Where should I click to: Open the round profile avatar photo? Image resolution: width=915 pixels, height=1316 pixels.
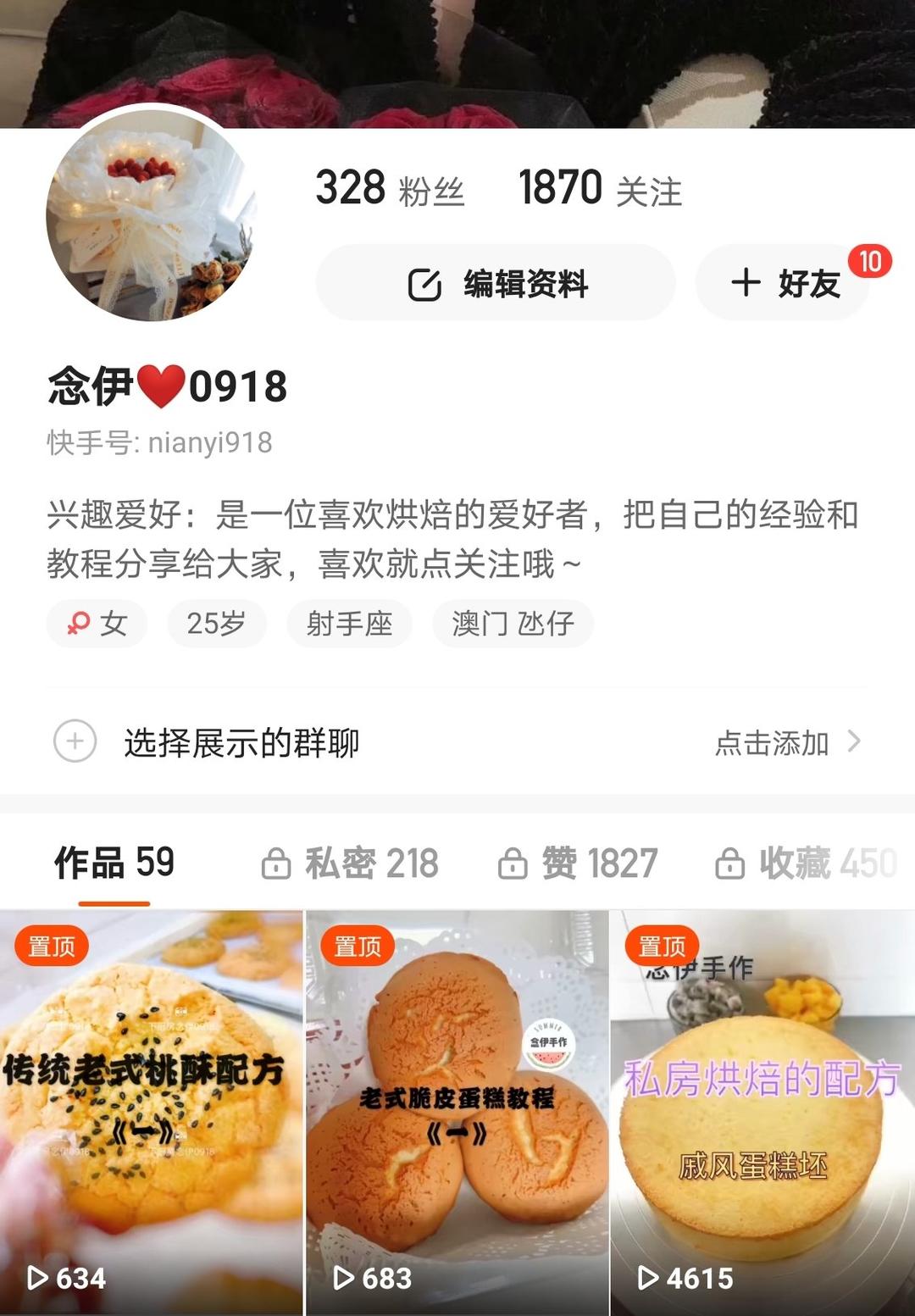(x=151, y=216)
